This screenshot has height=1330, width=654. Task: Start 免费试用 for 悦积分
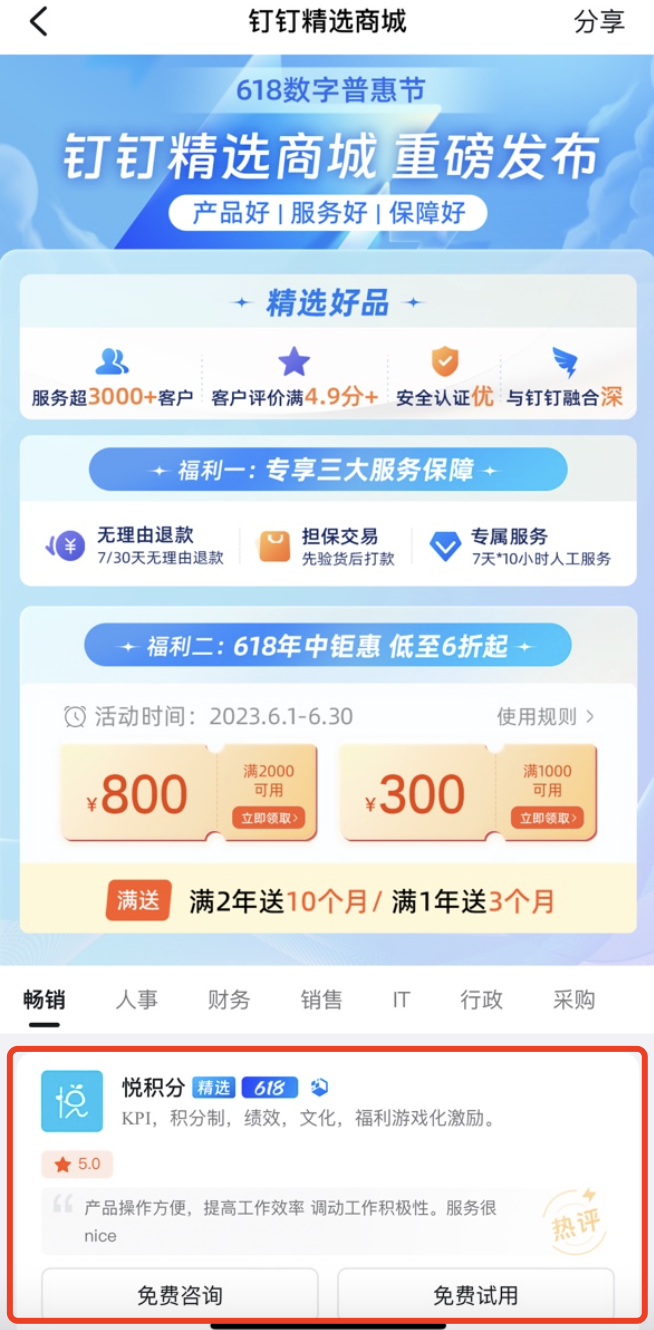click(x=475, y=1296)
